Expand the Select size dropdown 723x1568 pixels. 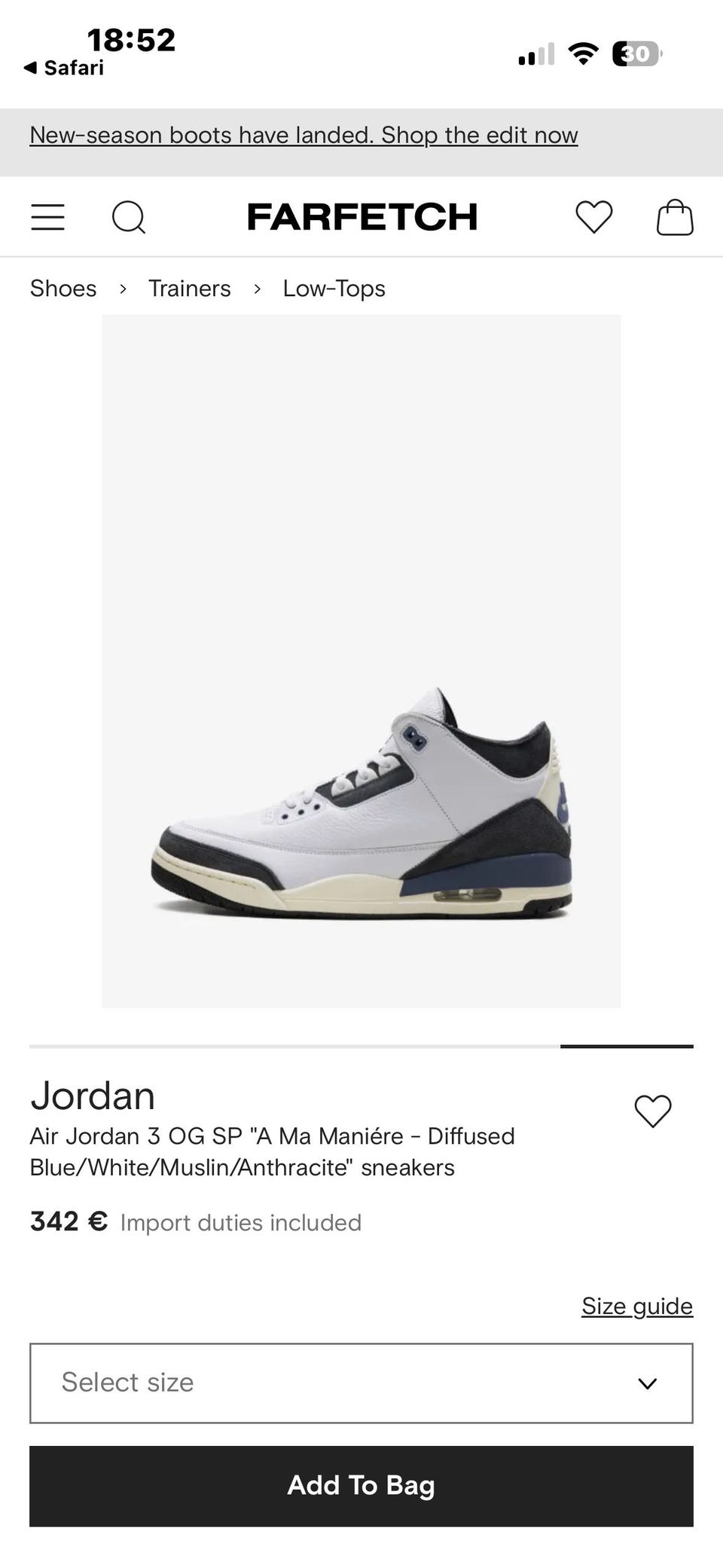click(361, 1383)
